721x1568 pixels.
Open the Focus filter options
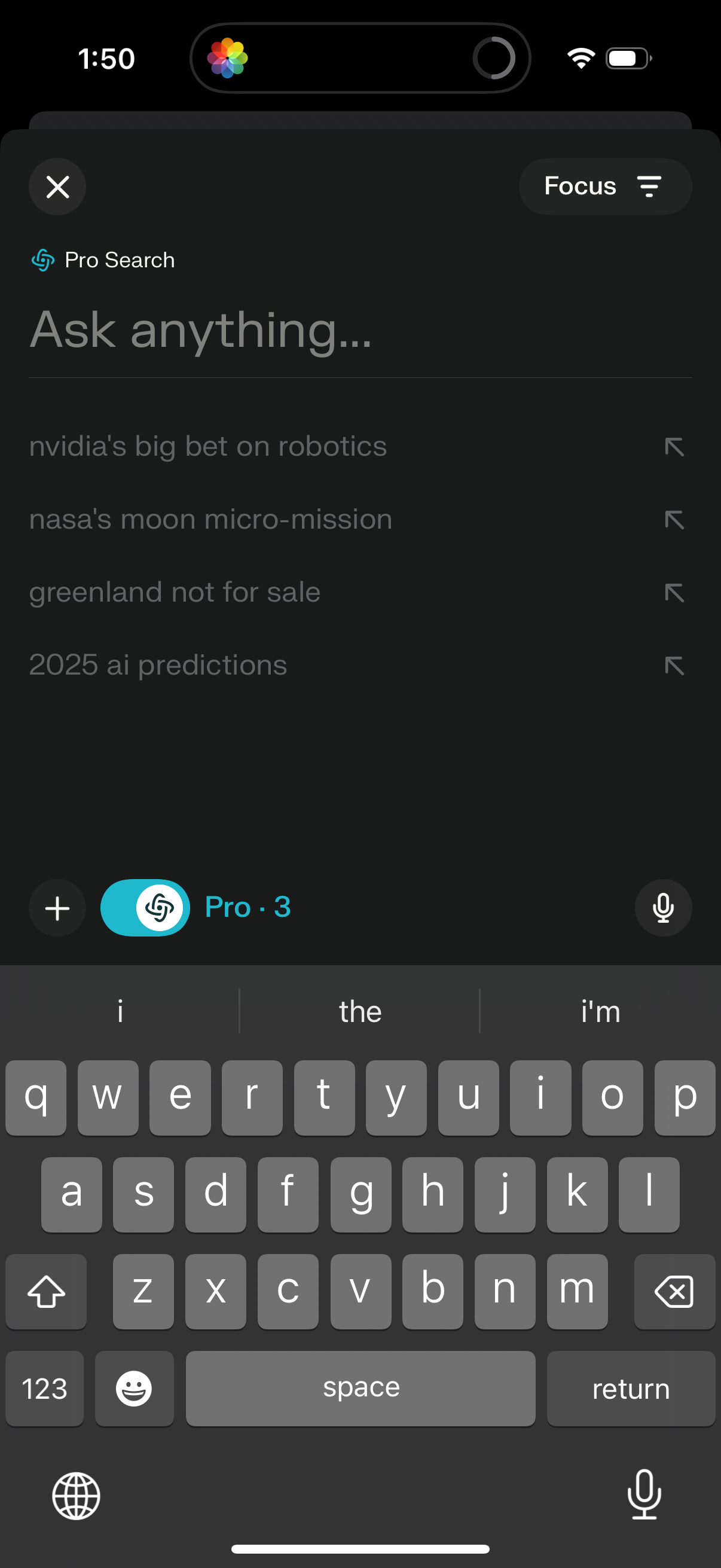[x=606, y=186]
